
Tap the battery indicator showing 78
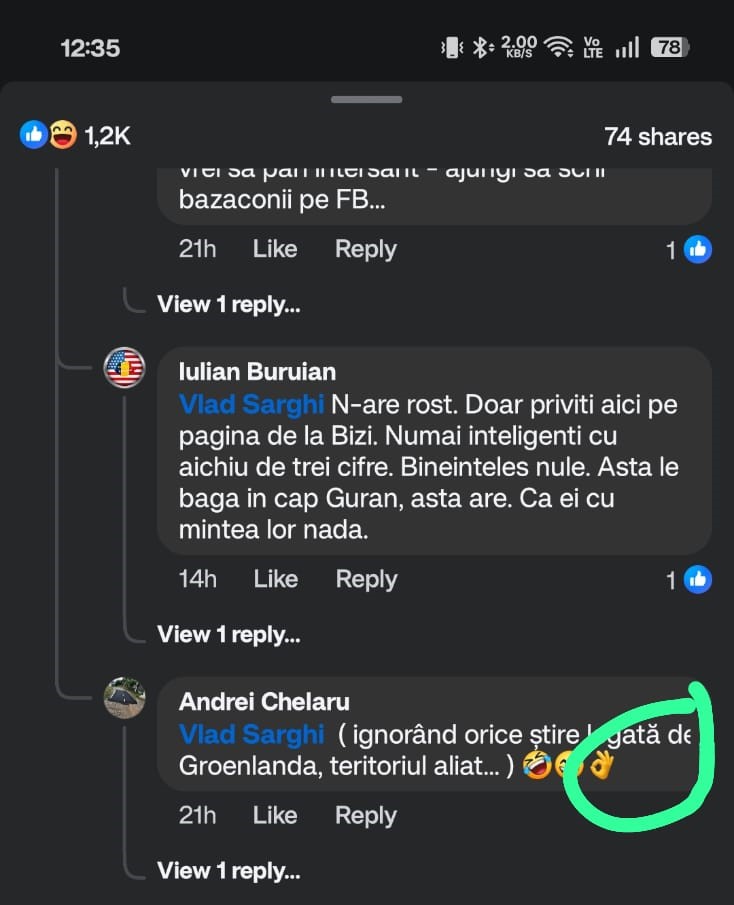tap(670, 45)
